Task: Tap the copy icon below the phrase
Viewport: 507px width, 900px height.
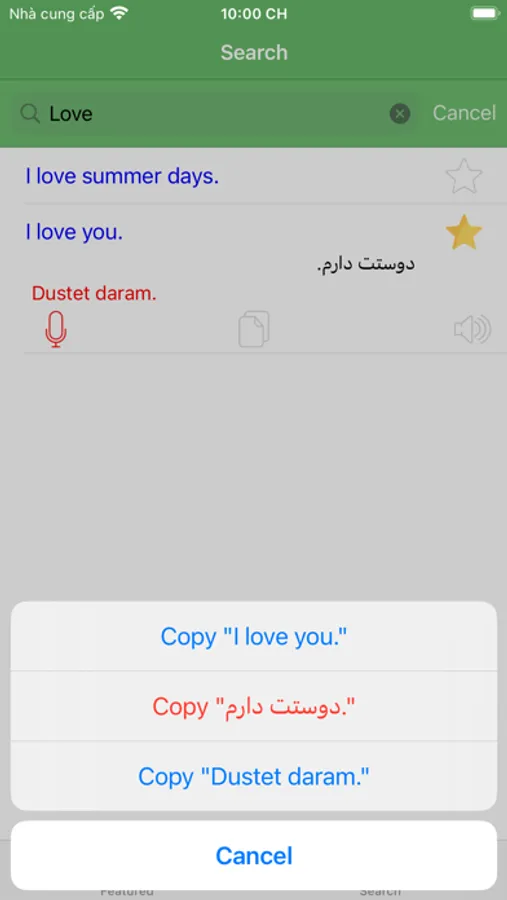Action: (x=254, y=329)
